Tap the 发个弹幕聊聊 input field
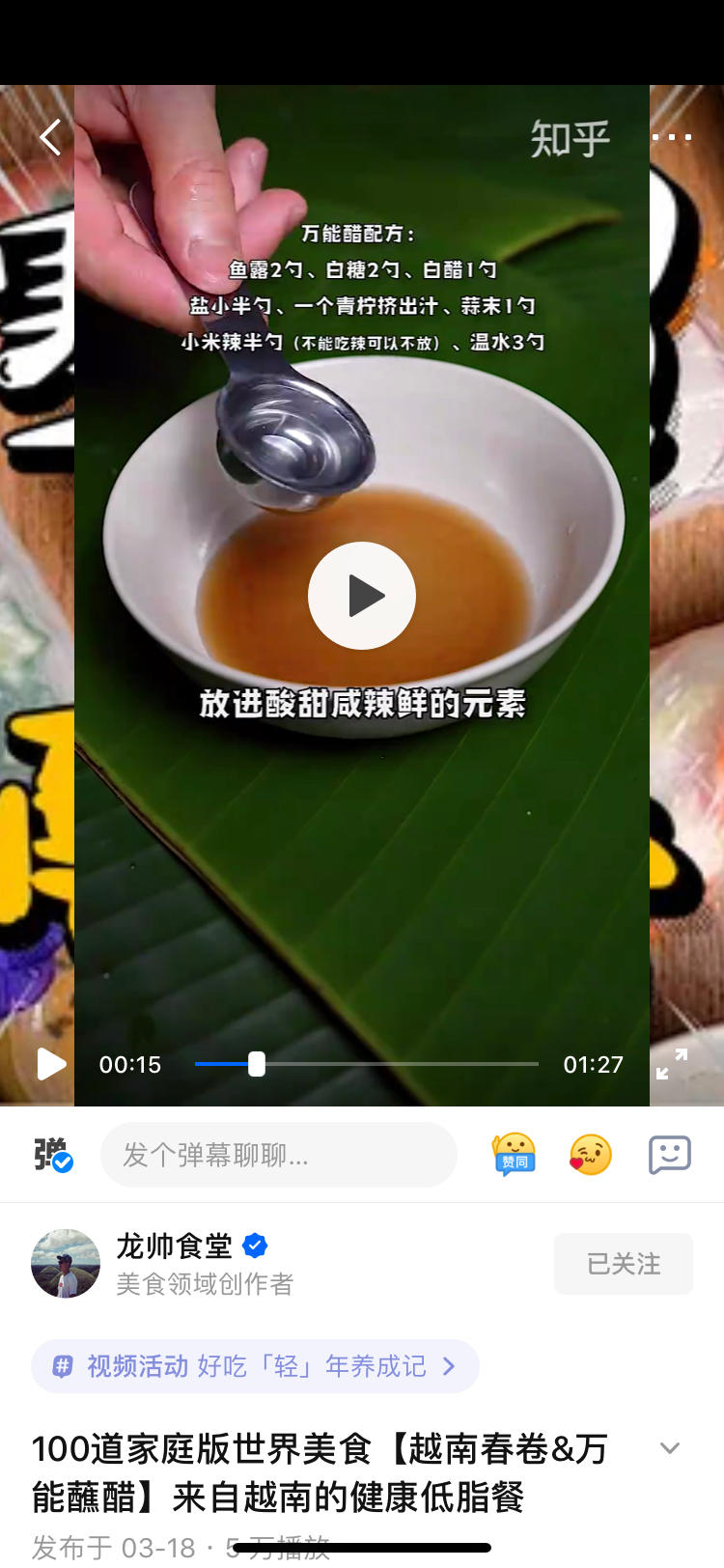 coord(280,1154)
